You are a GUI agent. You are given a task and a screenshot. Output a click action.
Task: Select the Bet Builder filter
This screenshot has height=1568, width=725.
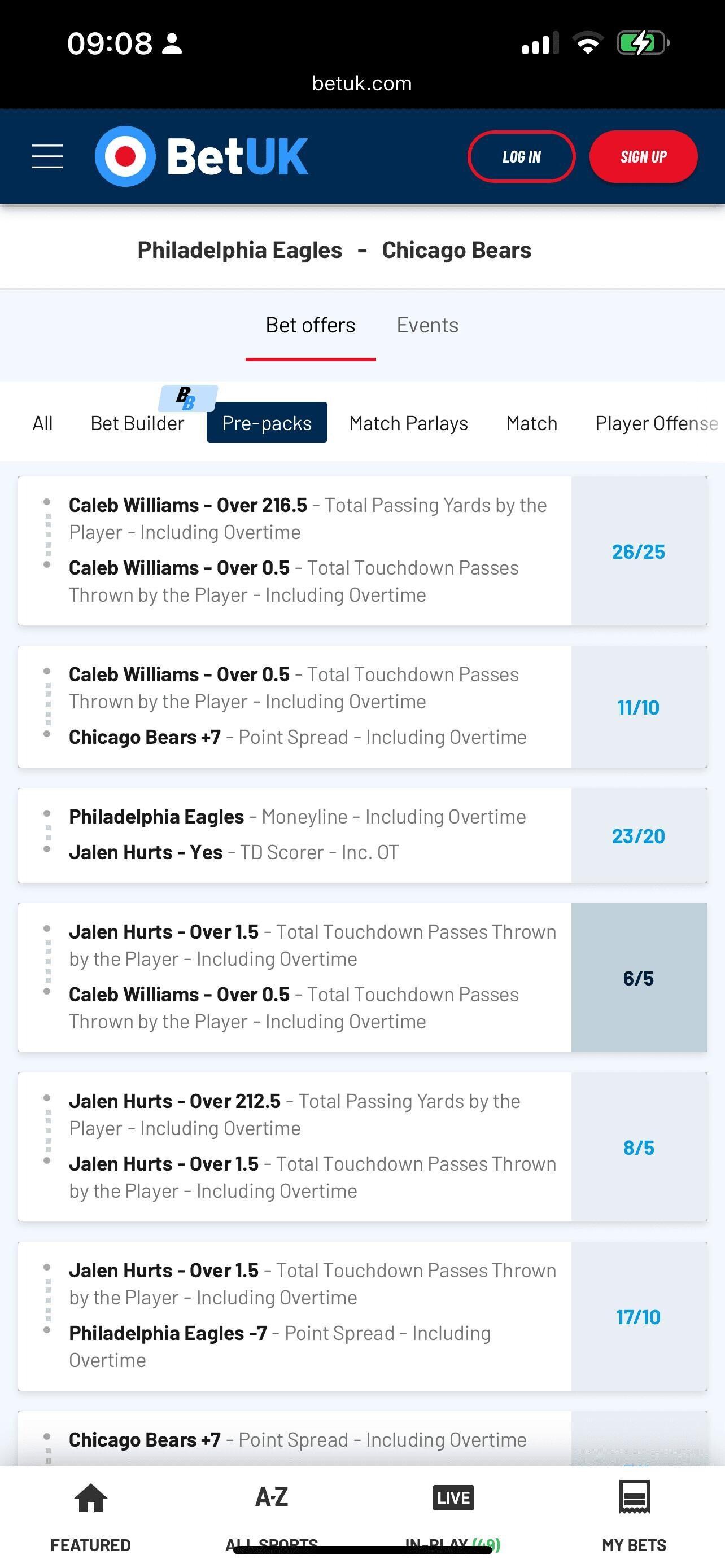[x=137, y=423]
